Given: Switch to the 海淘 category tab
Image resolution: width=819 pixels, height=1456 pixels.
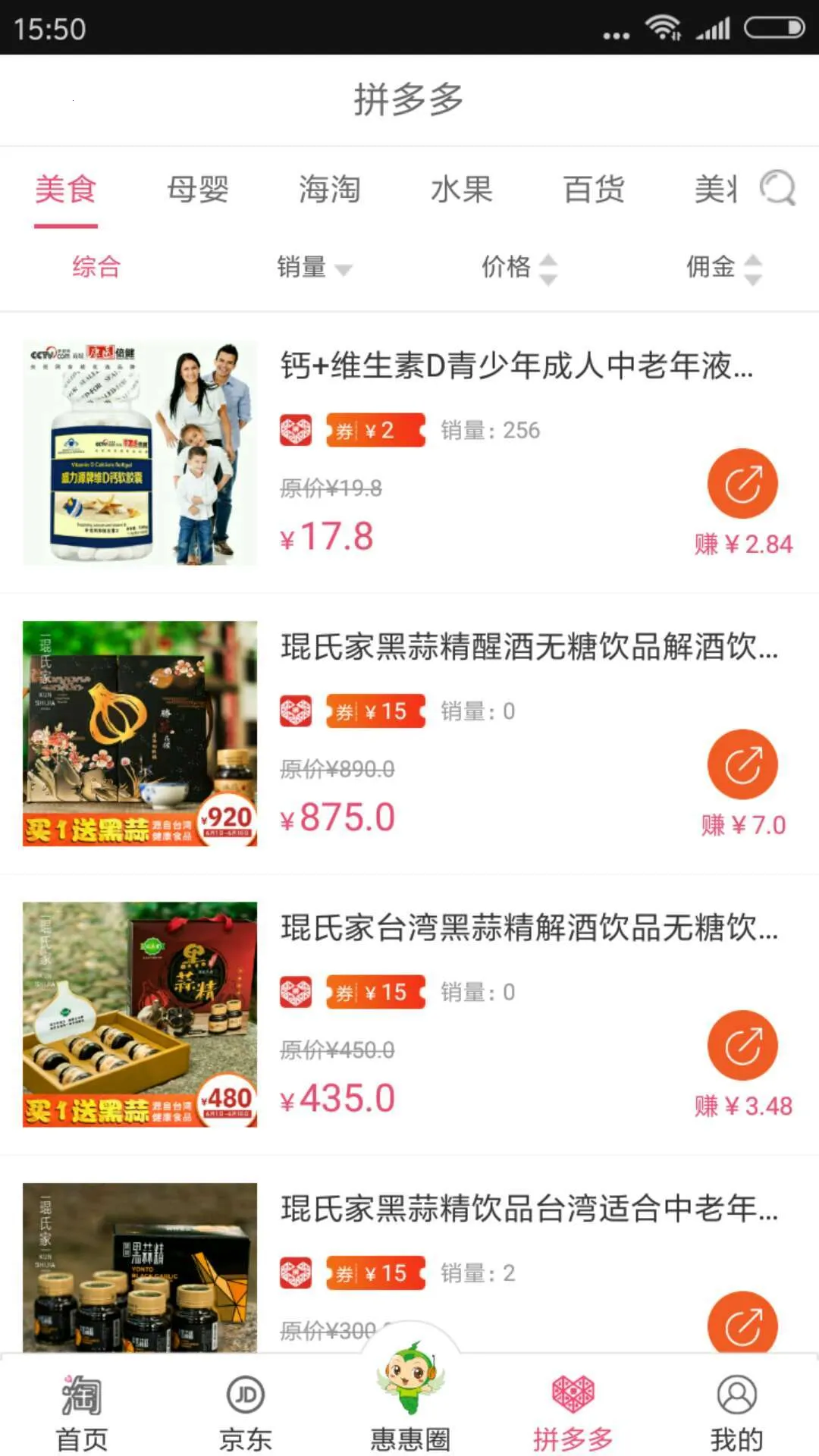Looking at the screenshot, I should tap(329, 190).
